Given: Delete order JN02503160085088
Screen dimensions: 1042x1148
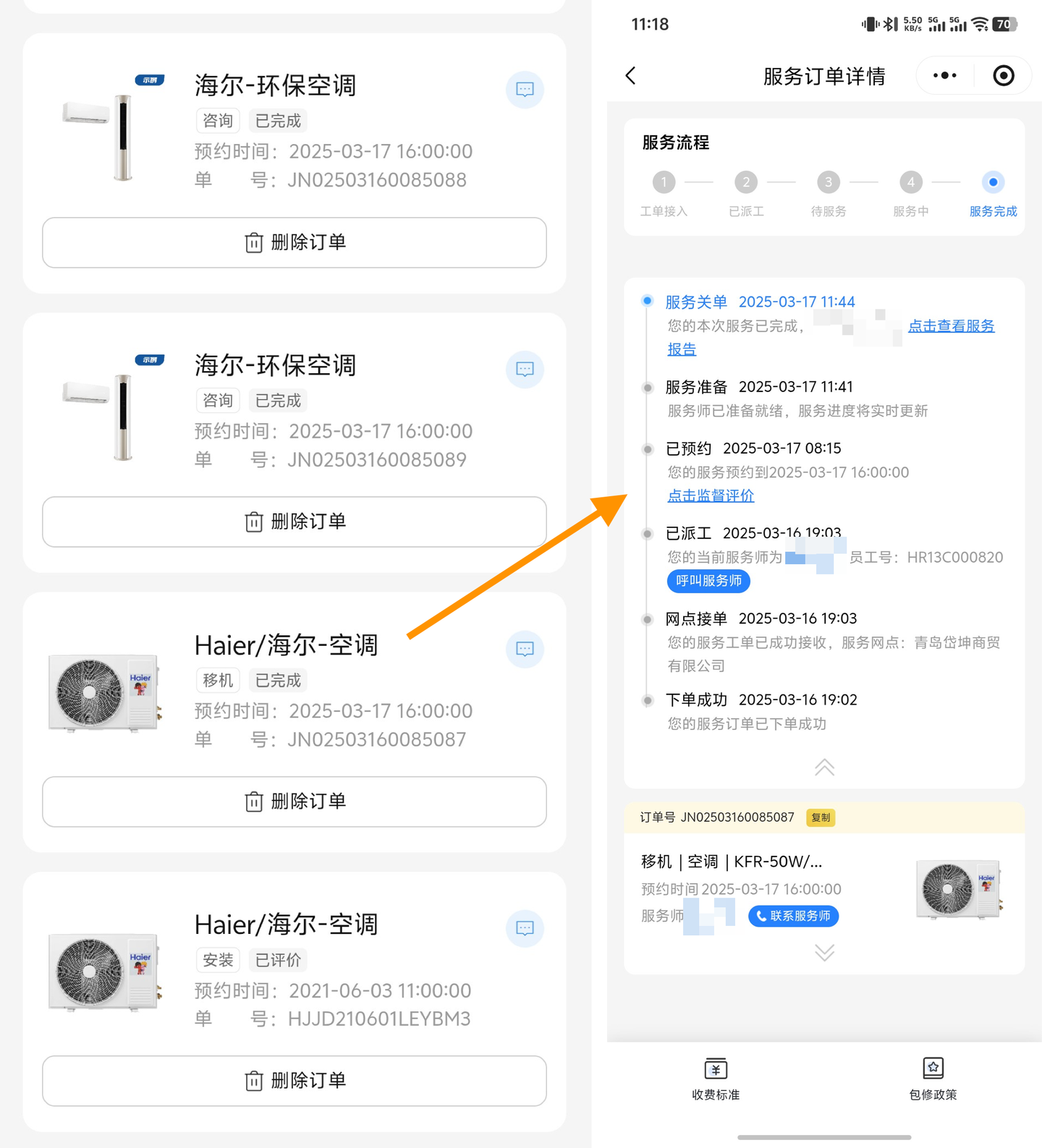Looking at the screenshot, I should 295,242.
